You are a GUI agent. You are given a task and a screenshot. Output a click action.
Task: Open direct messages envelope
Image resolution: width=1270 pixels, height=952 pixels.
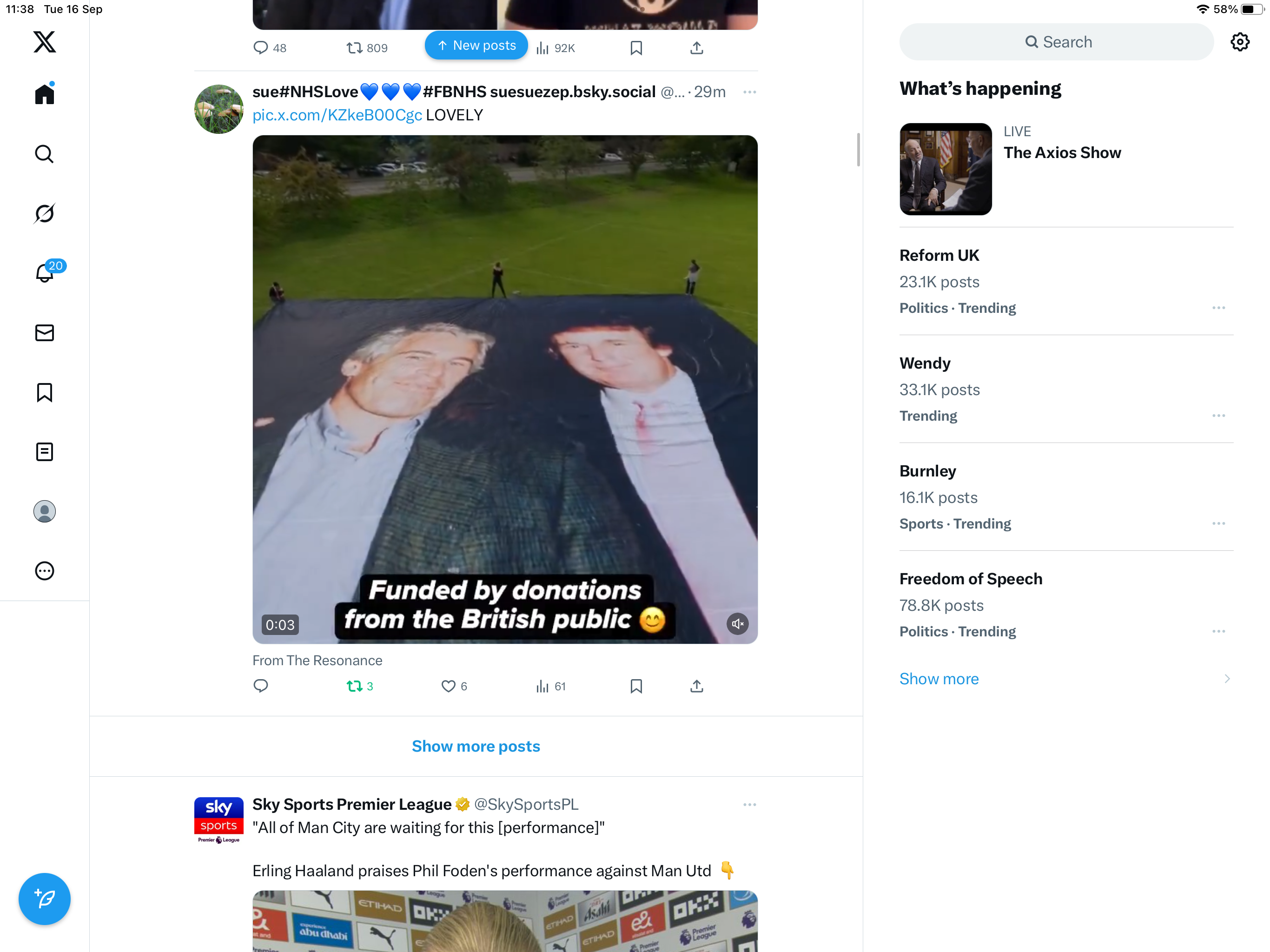[x=44, y=333]
